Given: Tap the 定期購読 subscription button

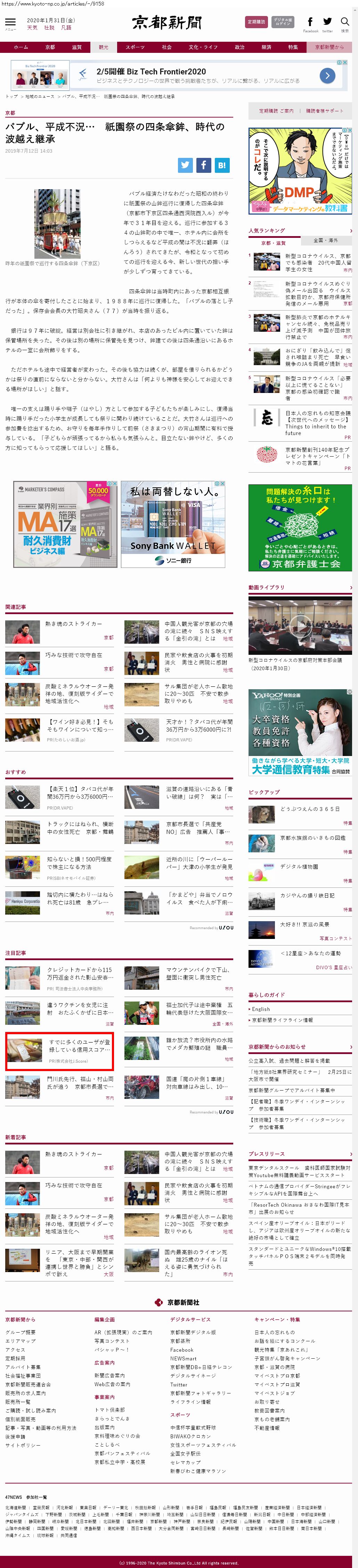Looking at the screenshot, I should click(256, 22).
